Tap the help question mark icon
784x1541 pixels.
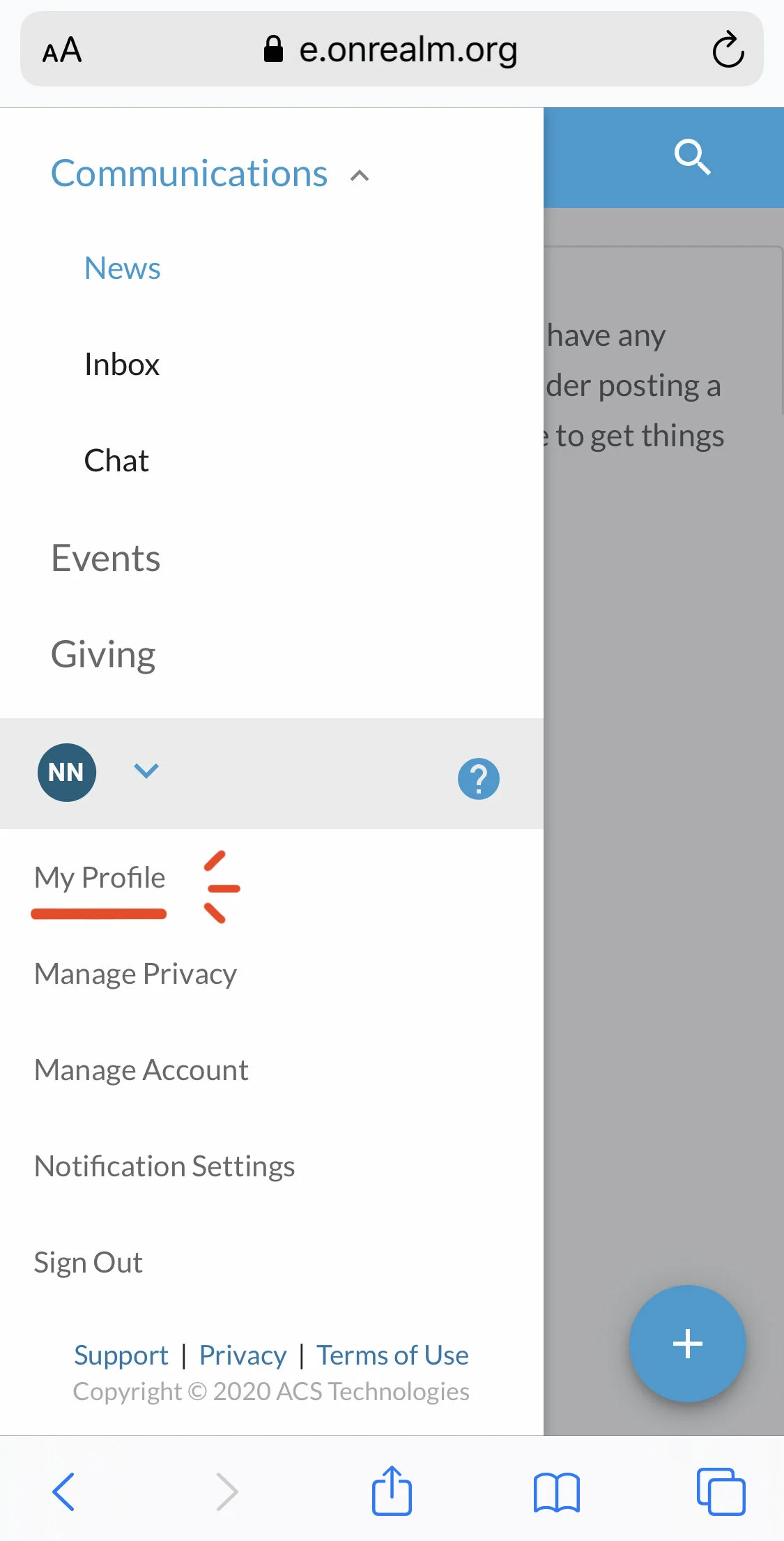point(479,779)
